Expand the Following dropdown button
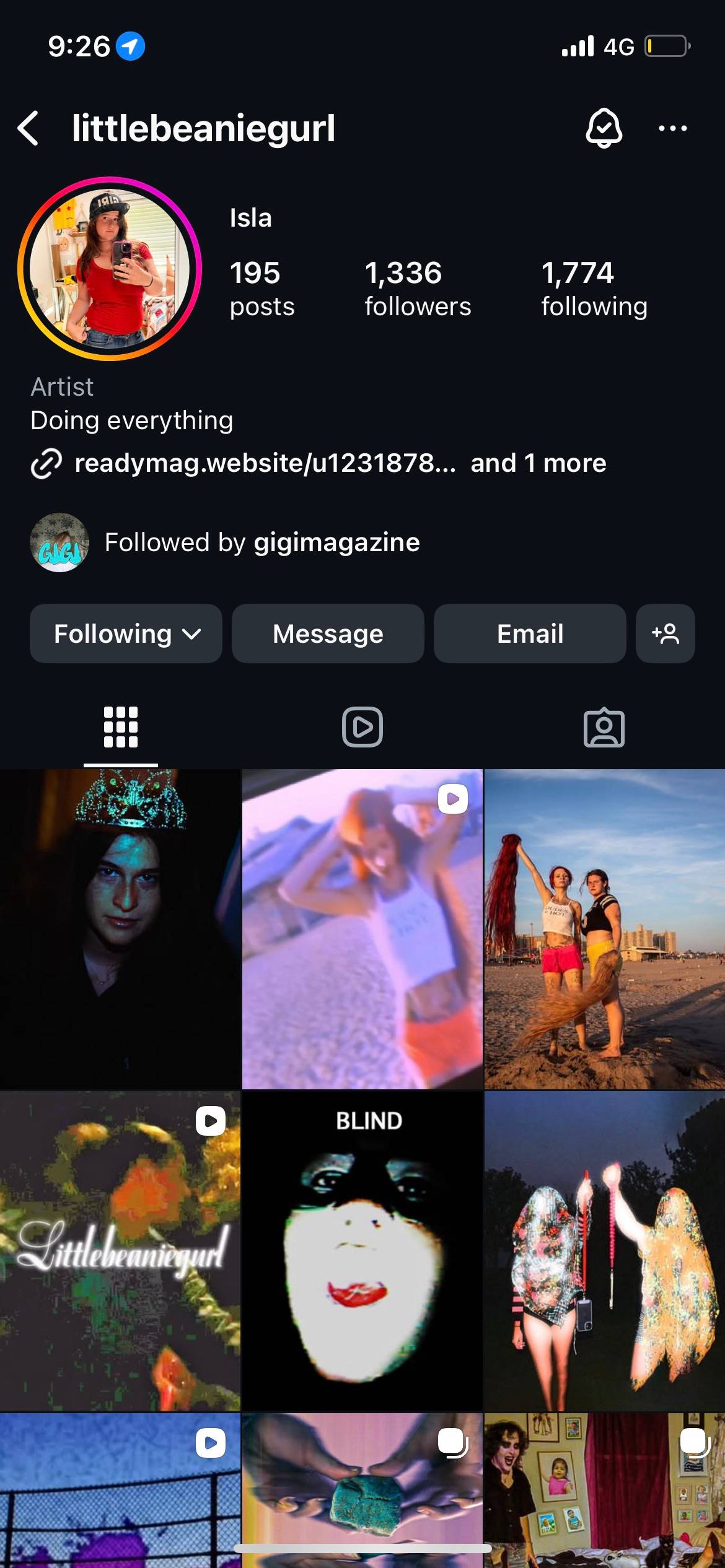The height and width of the screenshot is (1568, 725). tap(126, 634)
